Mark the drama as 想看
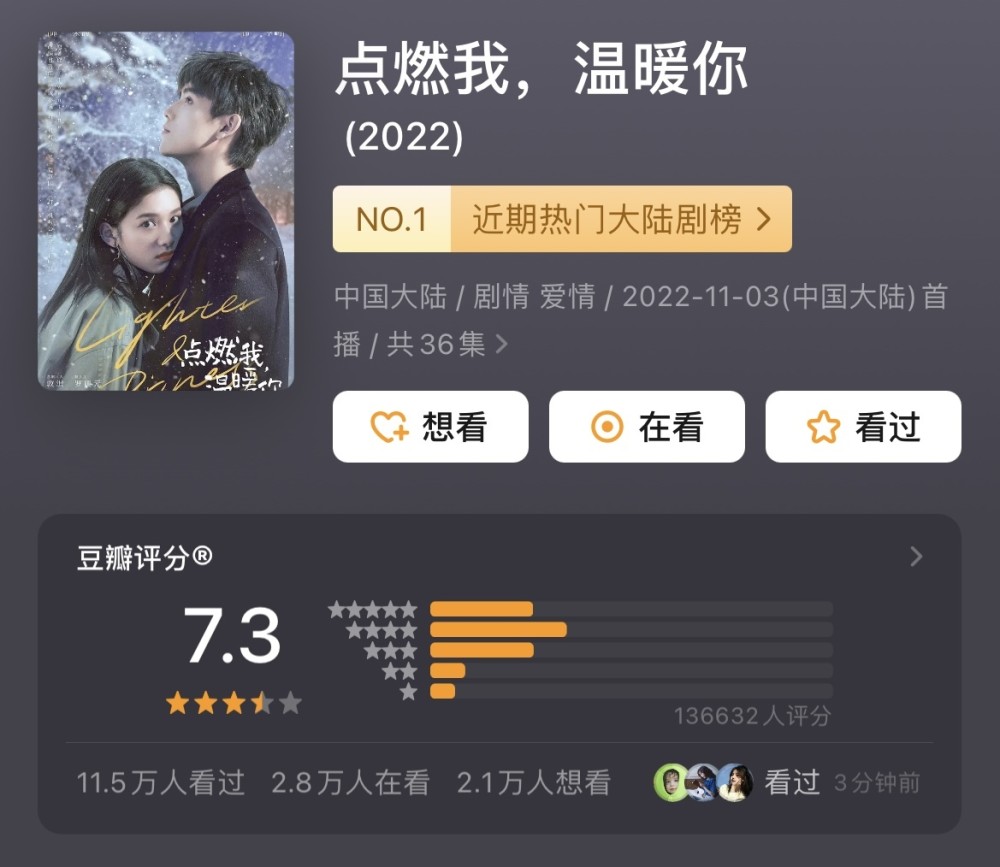This screenshot has height=867, width=1000. point(430,427)
